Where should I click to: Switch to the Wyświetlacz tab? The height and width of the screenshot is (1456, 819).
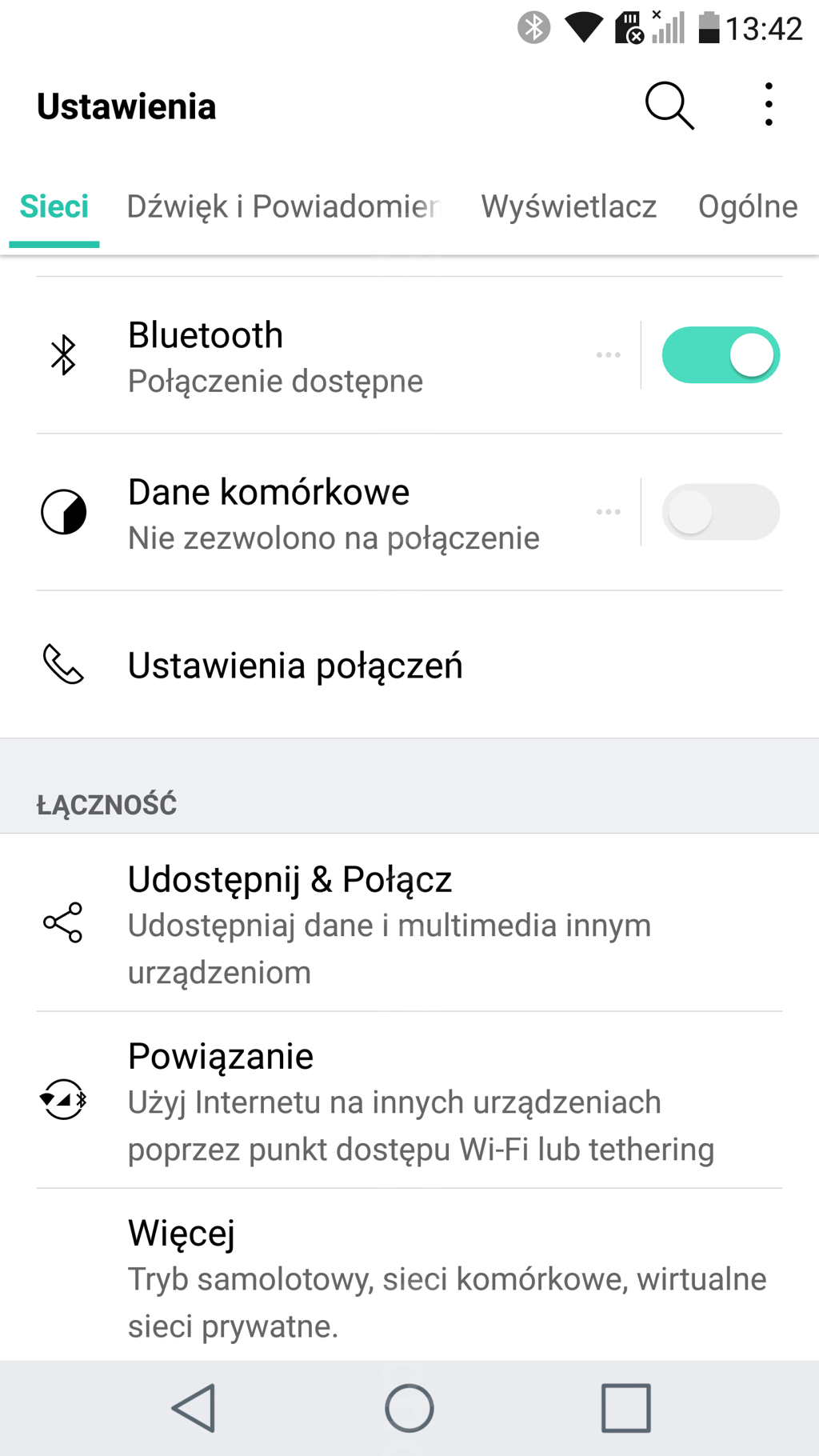tap(569, 206)
